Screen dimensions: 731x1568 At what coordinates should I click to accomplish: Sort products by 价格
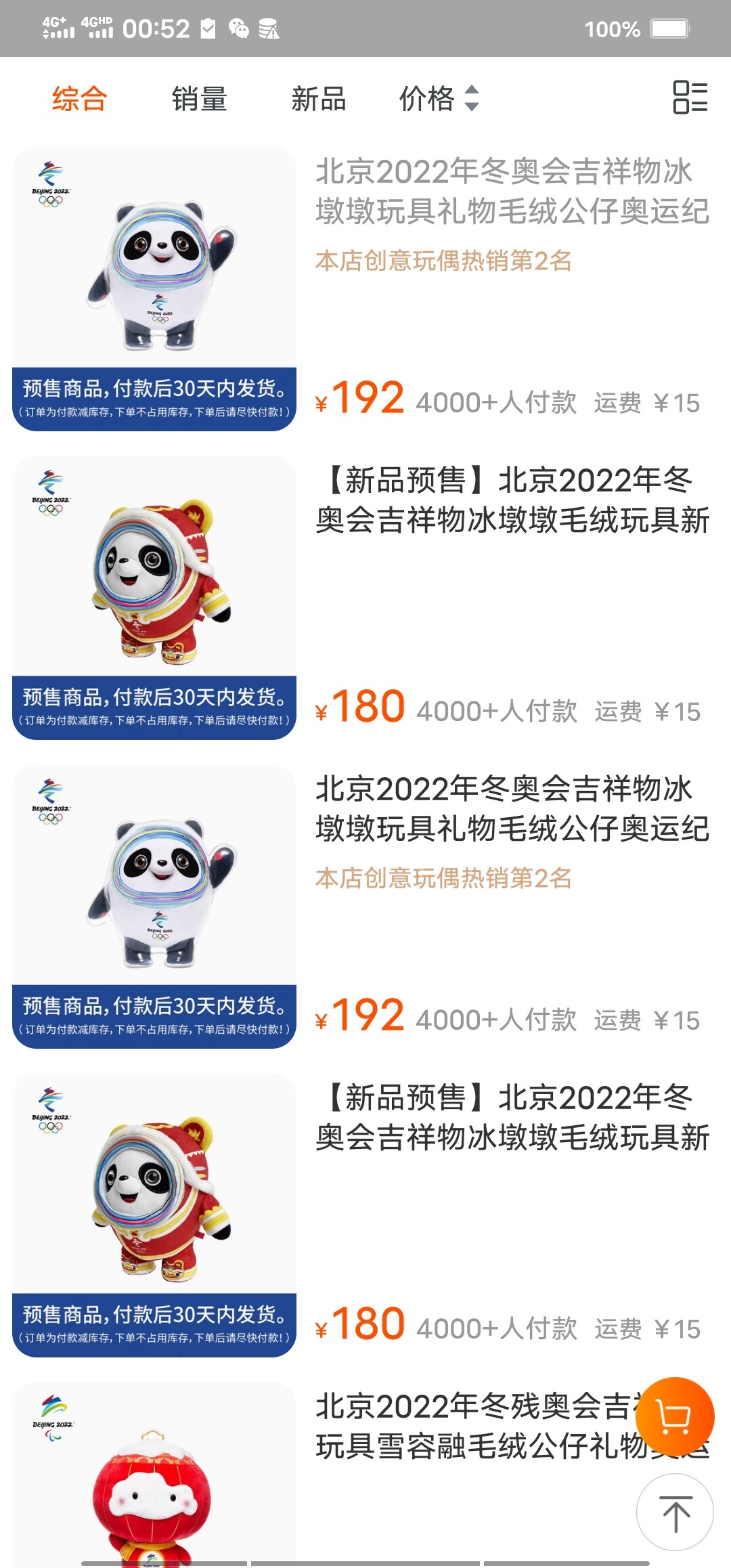439,99
